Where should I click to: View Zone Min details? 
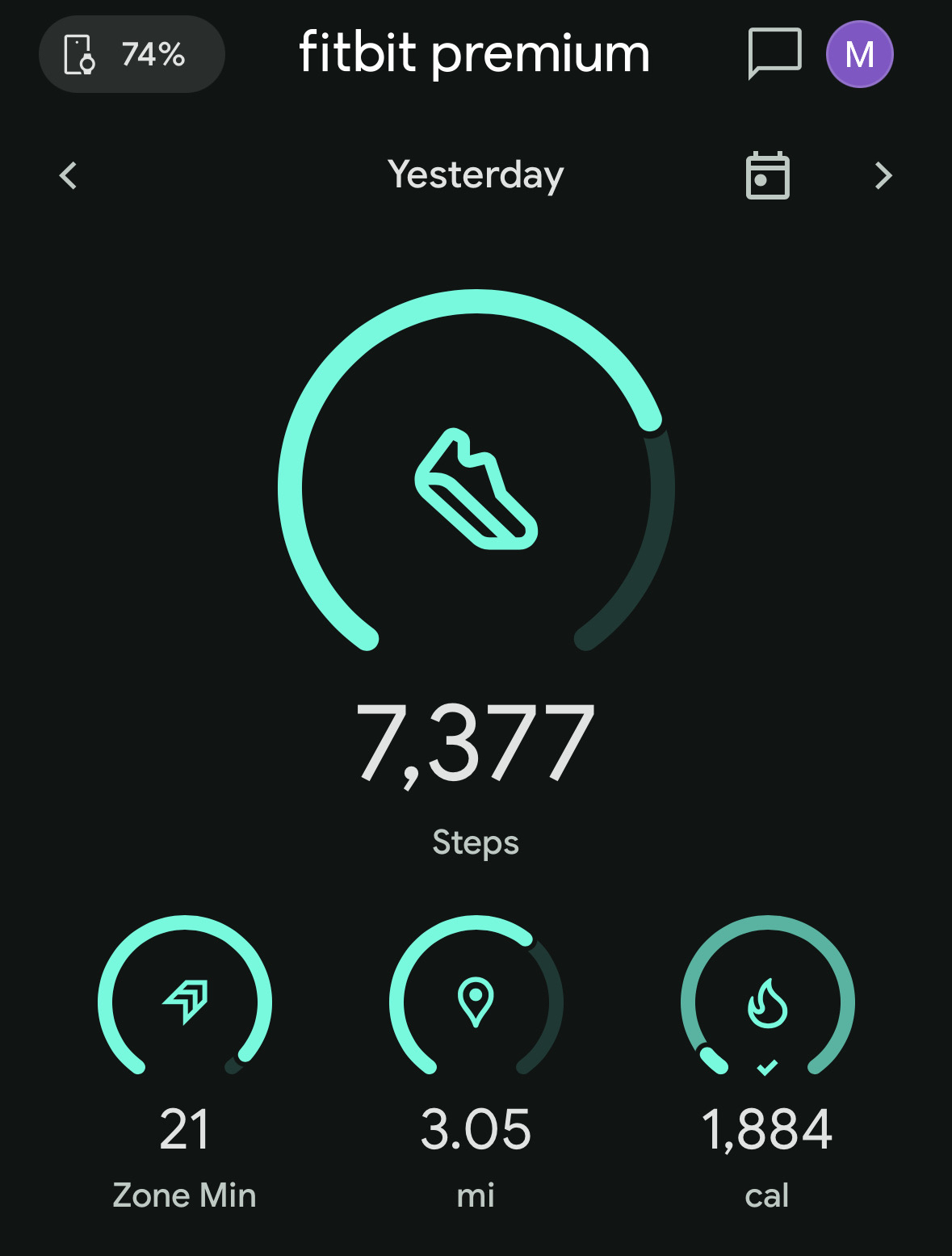coord(185,1003)
